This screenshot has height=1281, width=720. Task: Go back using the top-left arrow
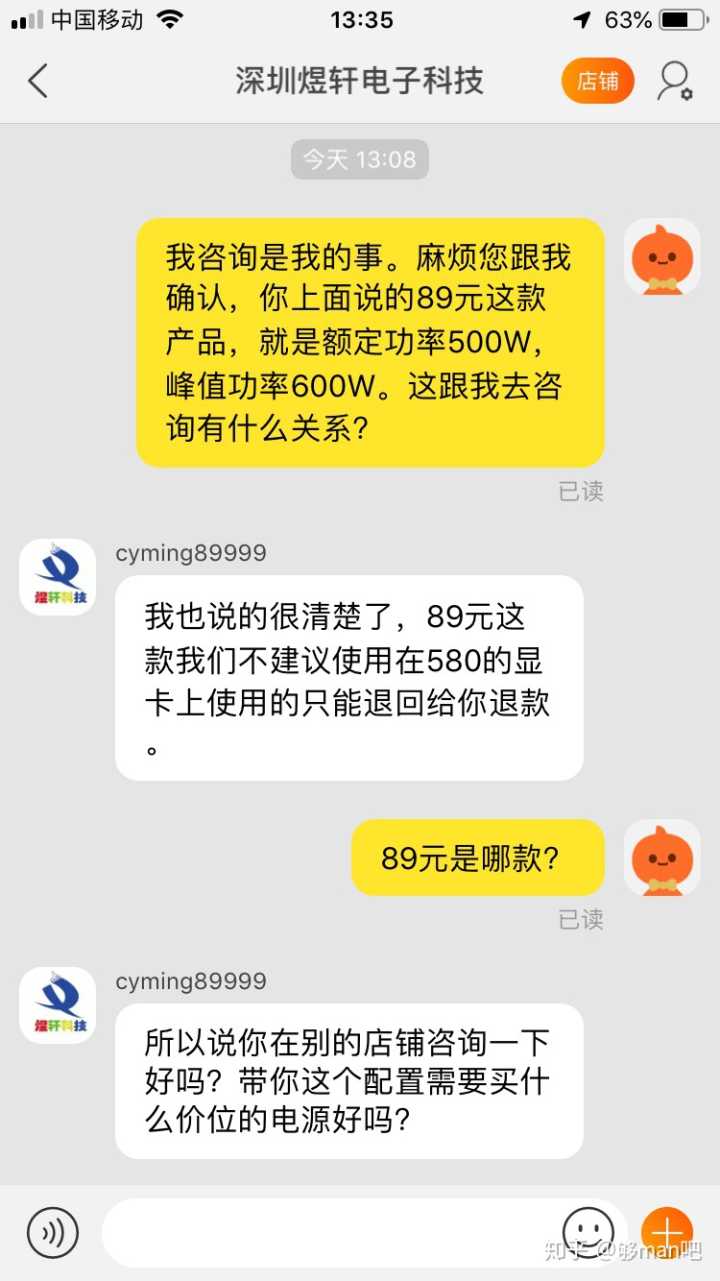coord(38,81)
